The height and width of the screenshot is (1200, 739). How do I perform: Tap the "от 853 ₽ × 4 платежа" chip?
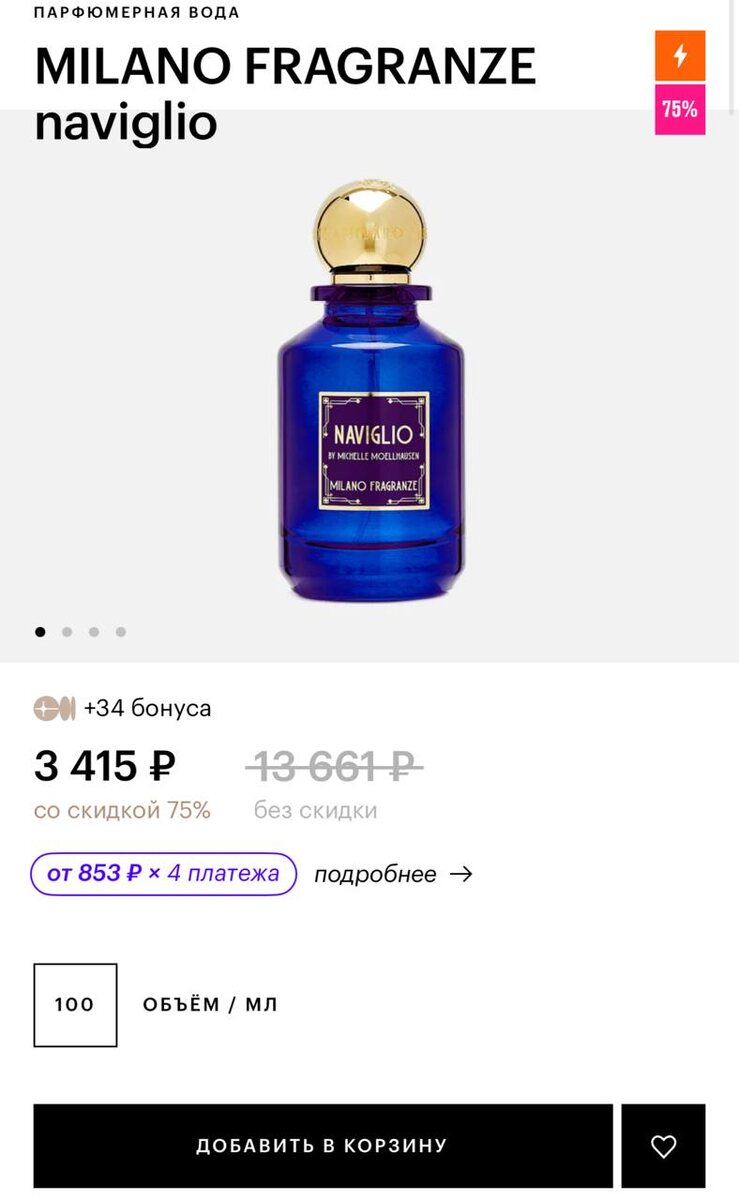tap(164, 874)
